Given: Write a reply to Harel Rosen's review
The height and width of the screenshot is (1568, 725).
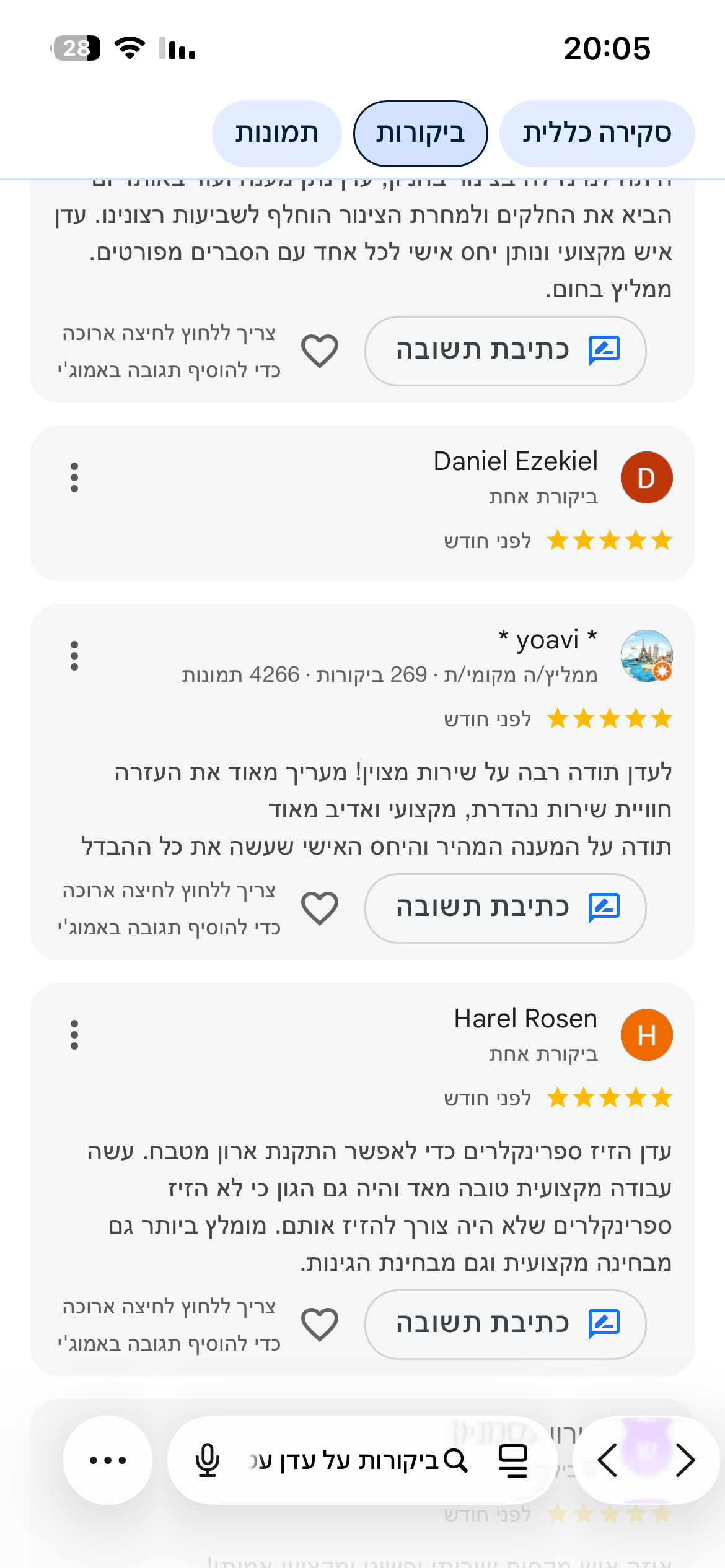Looking at the screenshot, I should 505,1325.
